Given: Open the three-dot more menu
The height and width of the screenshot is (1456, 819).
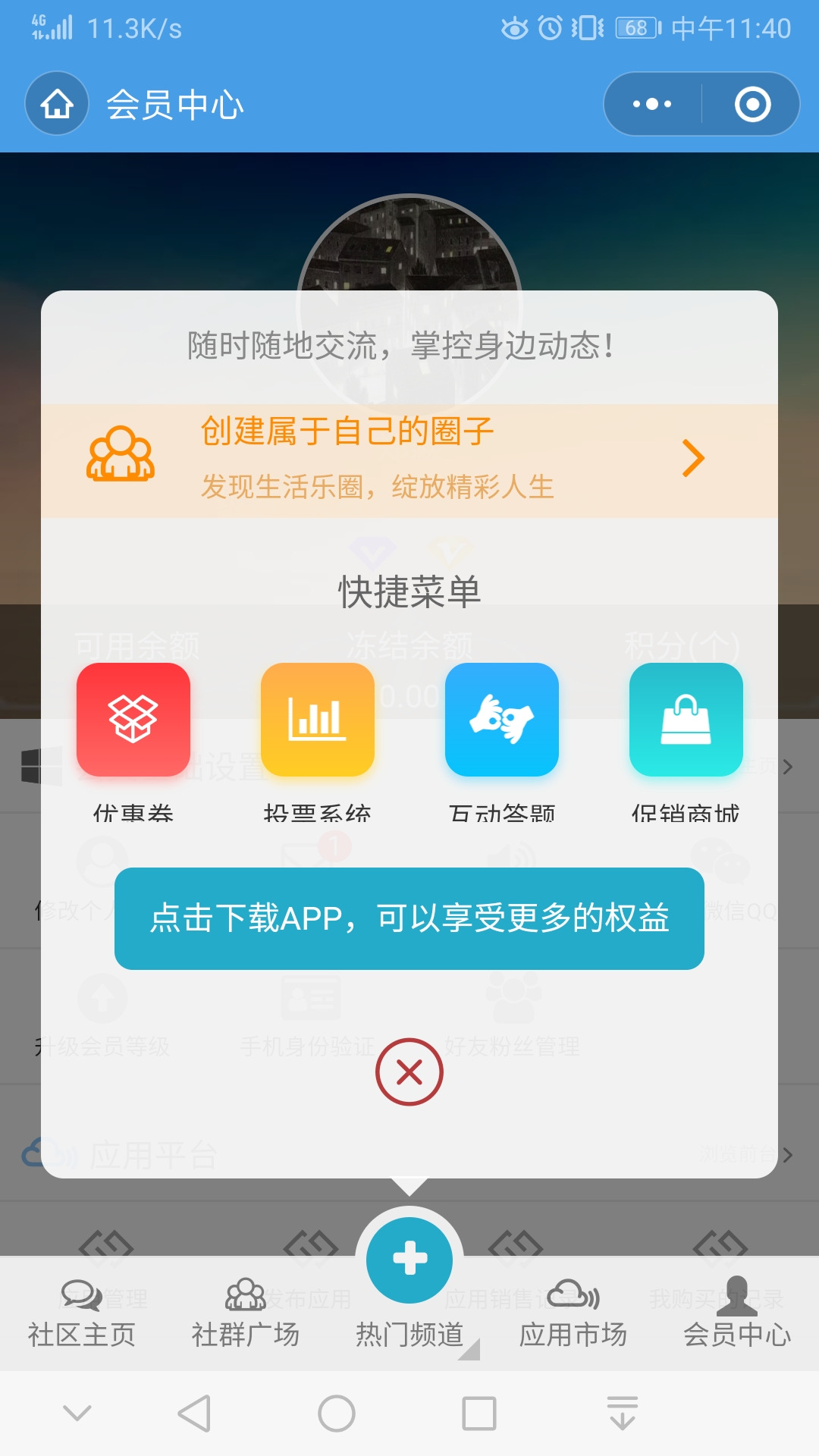Looking at the screenshot, I should click(652, 104).
